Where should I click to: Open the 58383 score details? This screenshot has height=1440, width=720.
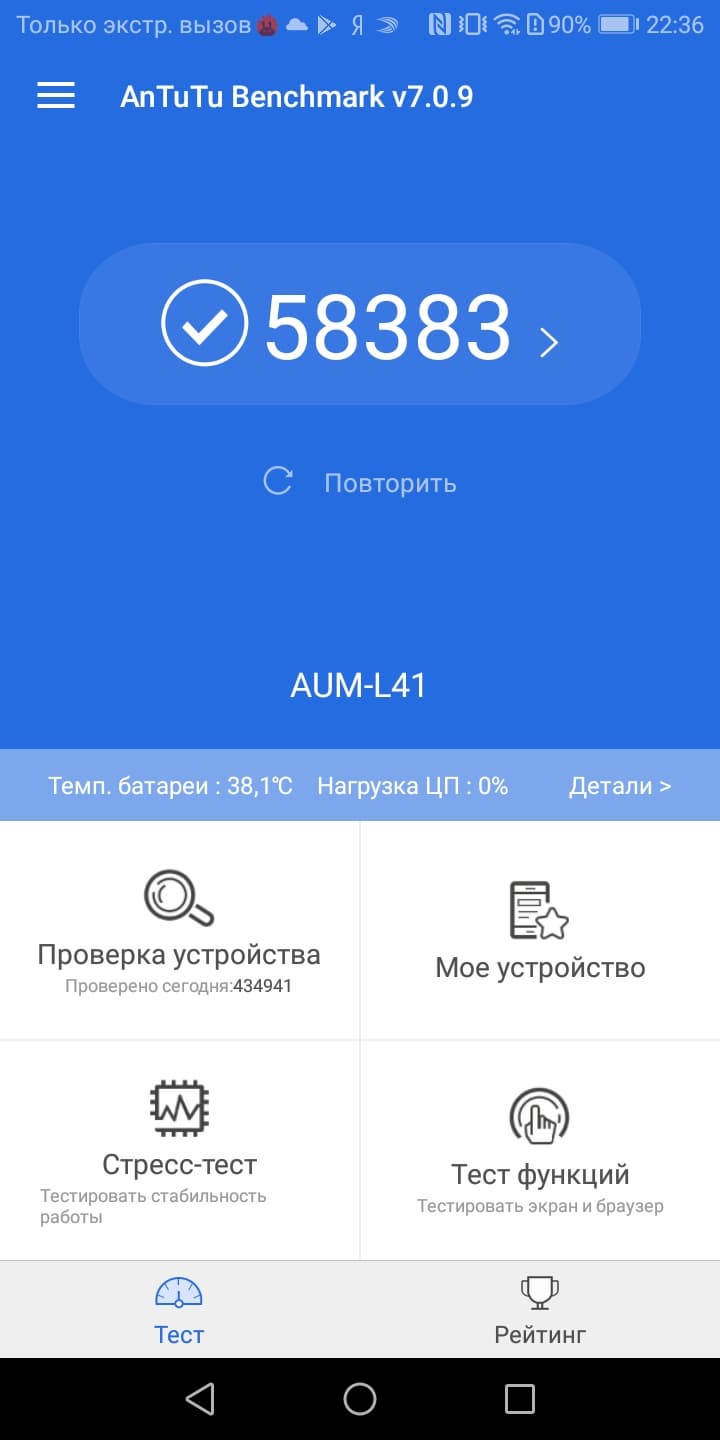coord(360,324)
